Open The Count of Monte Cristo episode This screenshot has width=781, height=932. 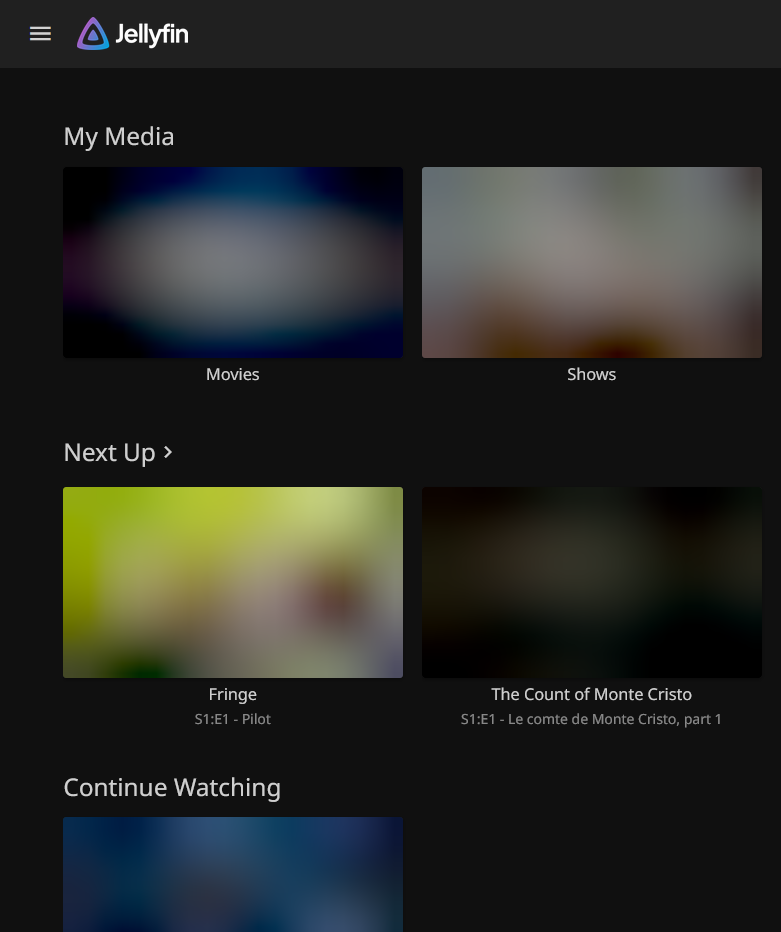coord(591,582)
